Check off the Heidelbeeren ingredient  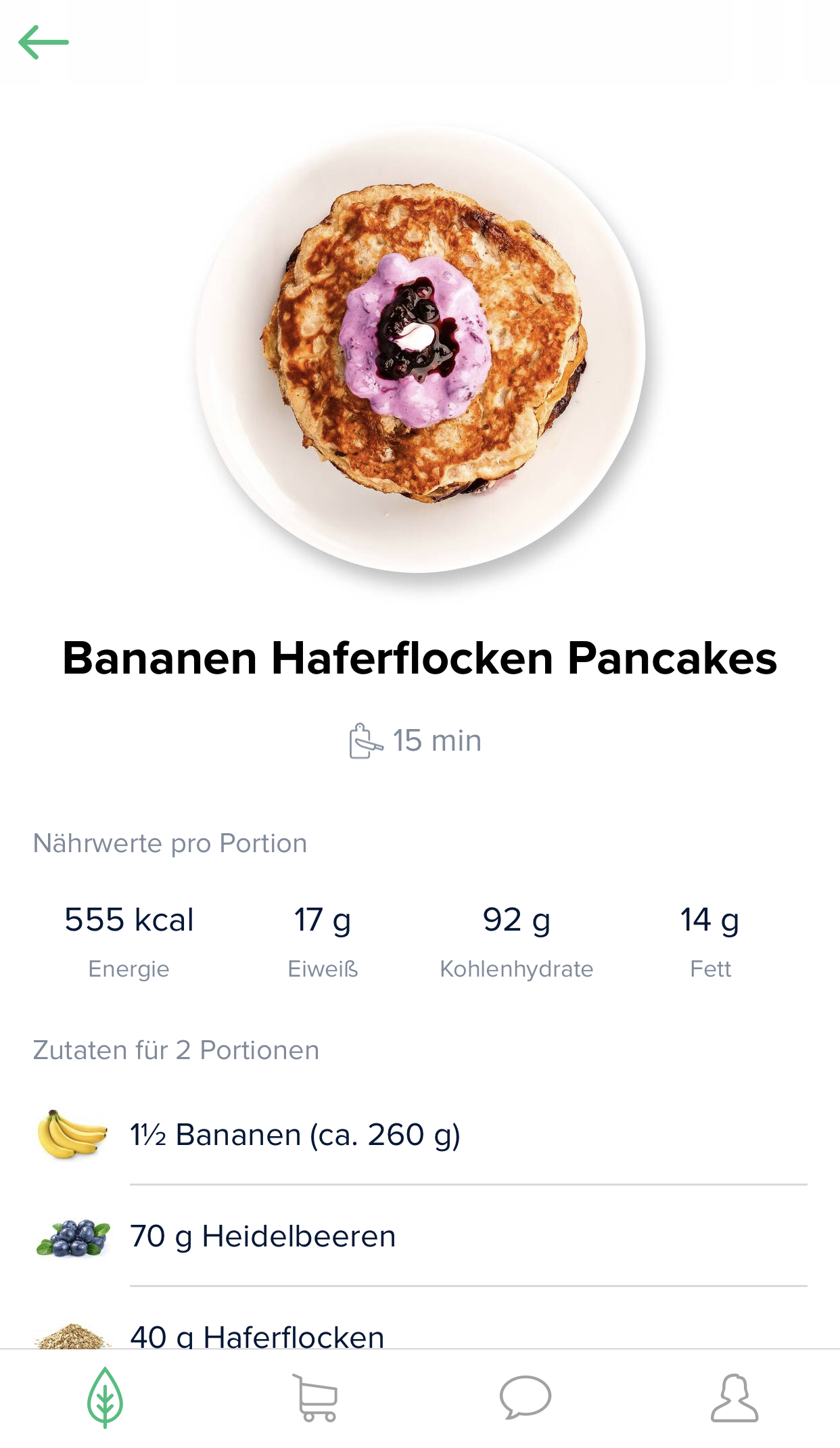pos(262,1236)
